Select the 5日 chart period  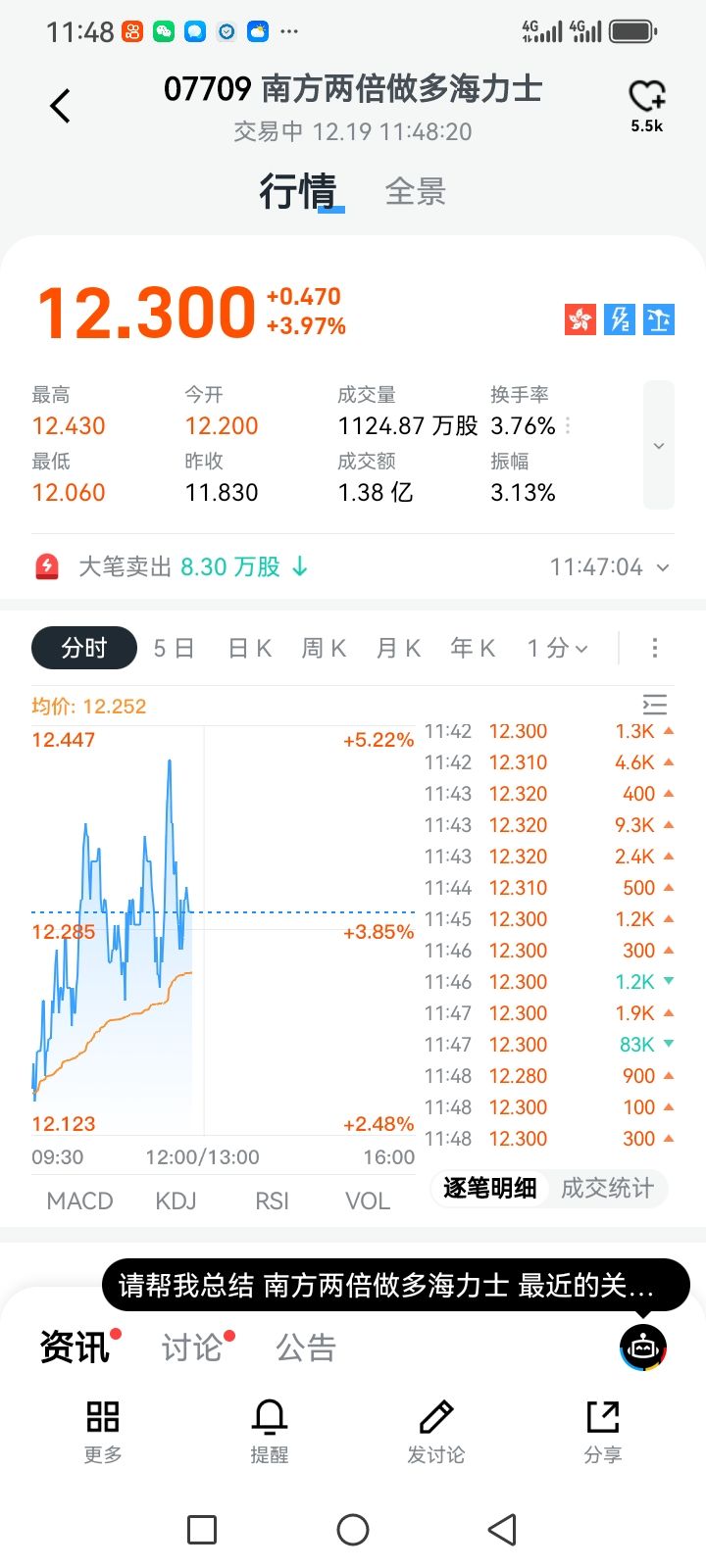(x=174, y=649)
